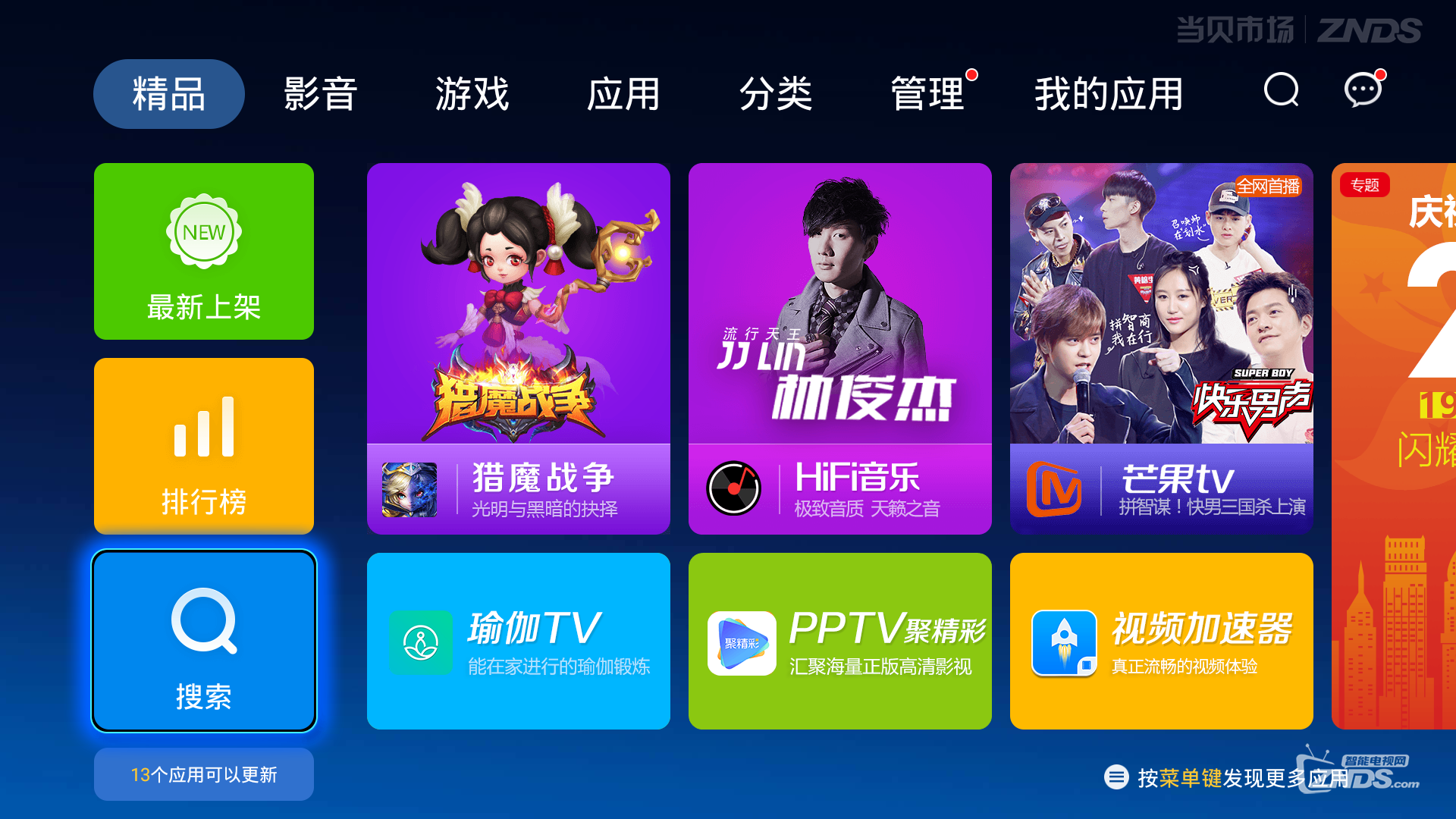This screenshot has height=819, width=1456.
Task: Open the search magnifier icon in top bar
Action: pyautogui.click(x=1281, y=91)
